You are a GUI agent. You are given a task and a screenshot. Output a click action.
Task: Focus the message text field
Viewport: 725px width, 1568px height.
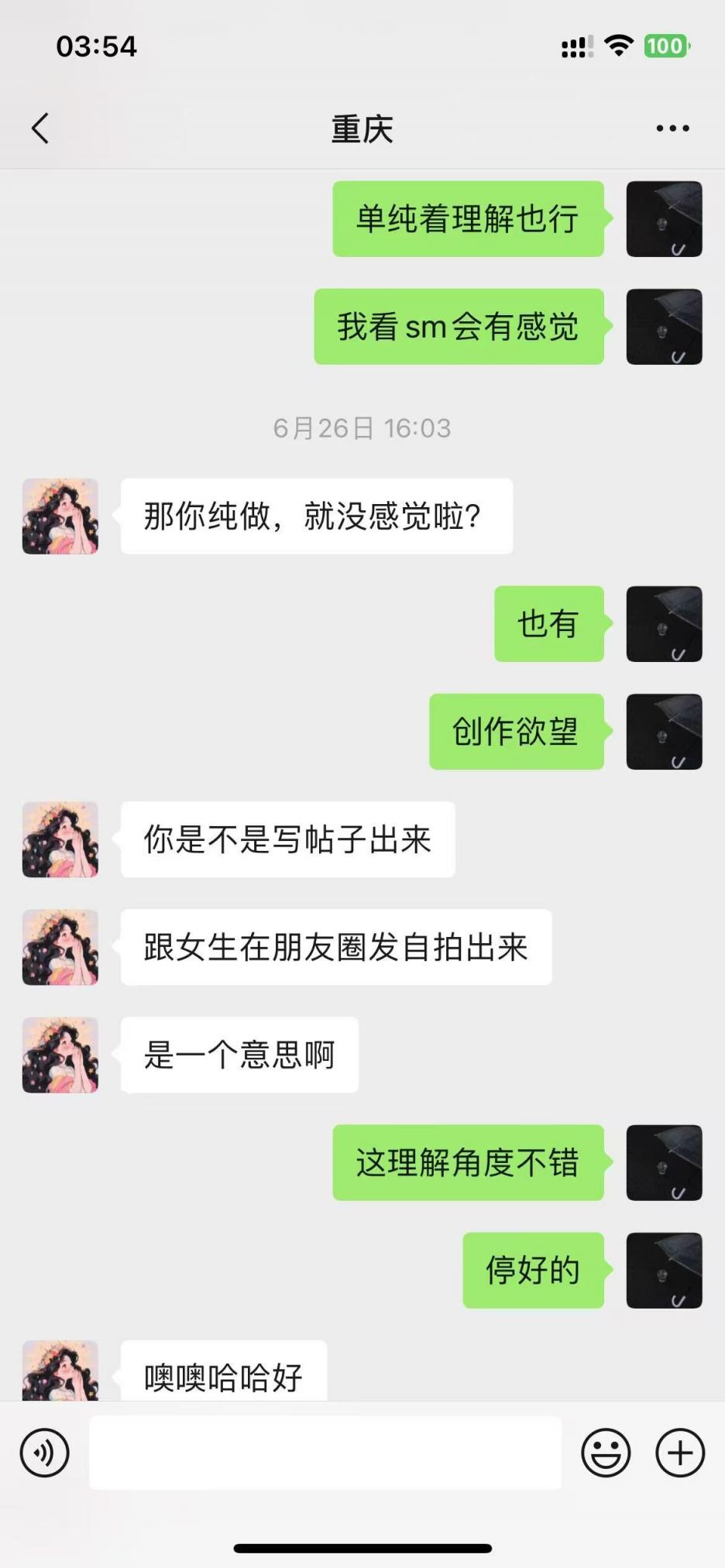click(325, 1453)
